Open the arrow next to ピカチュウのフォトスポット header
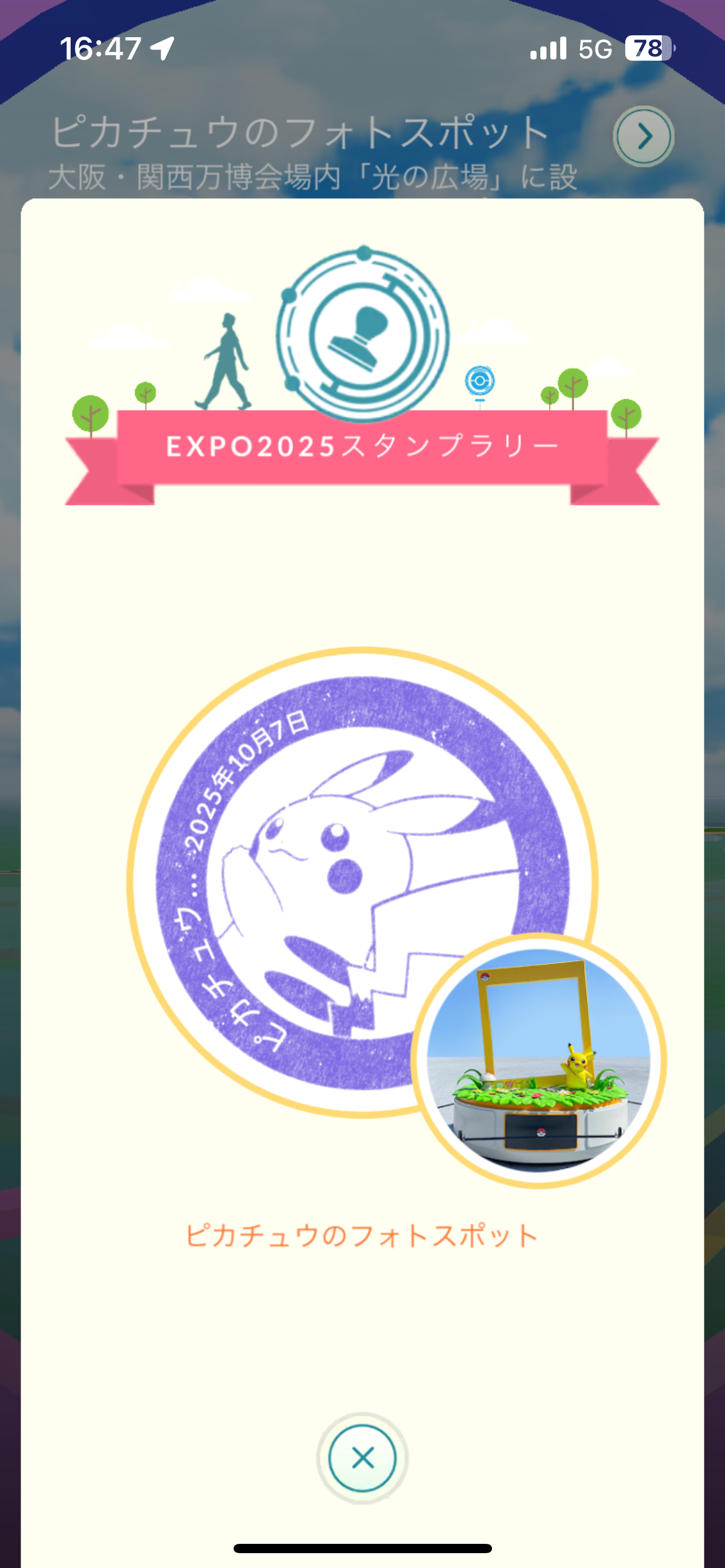The height and width of the screenshot is (1568, 725). tap(644, 136)
